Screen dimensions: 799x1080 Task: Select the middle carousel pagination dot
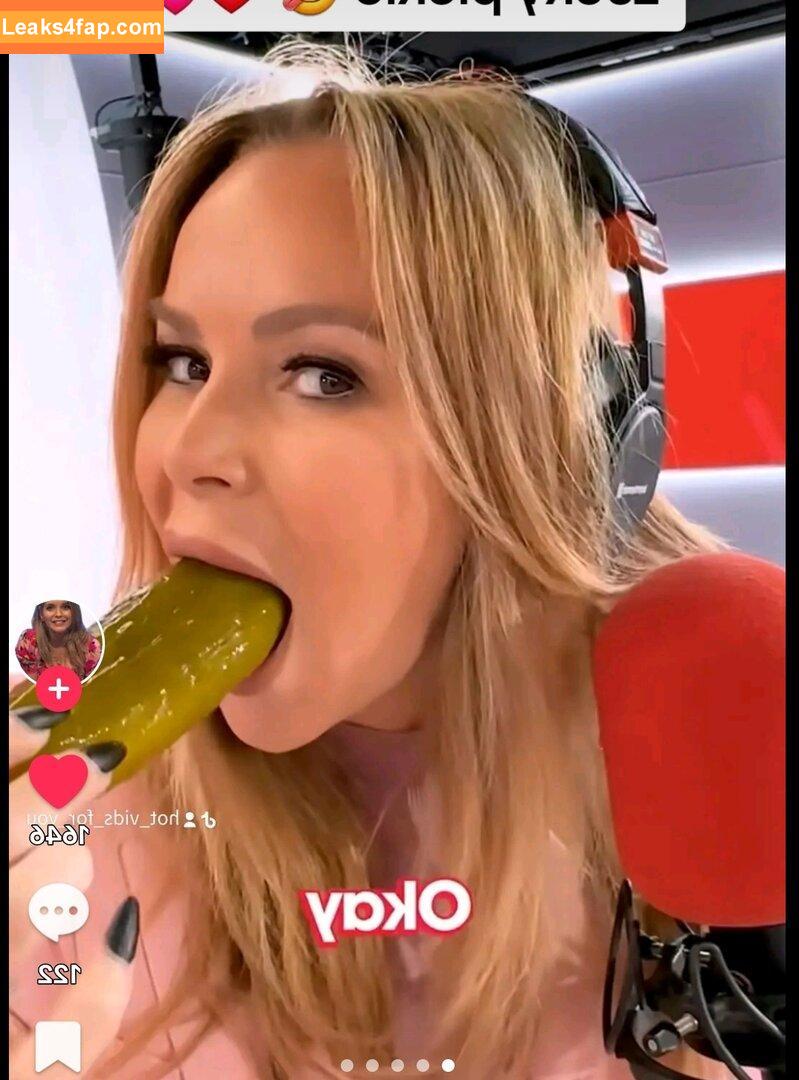pyautogui.click(x=398, y=1065)
